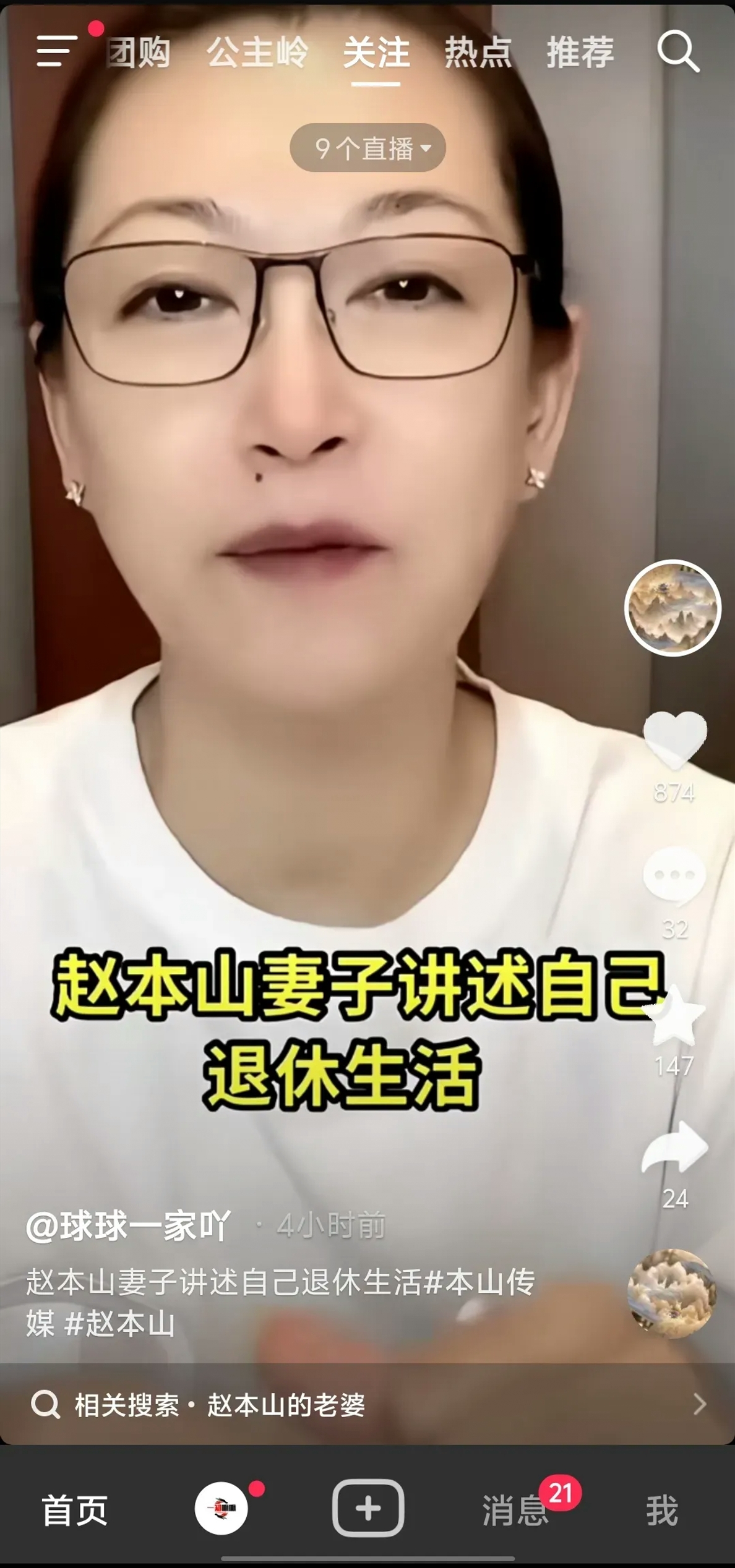Switch to the 推荐 tab
The height and width of the screenshot is (1568, 735).
(580, 52)
